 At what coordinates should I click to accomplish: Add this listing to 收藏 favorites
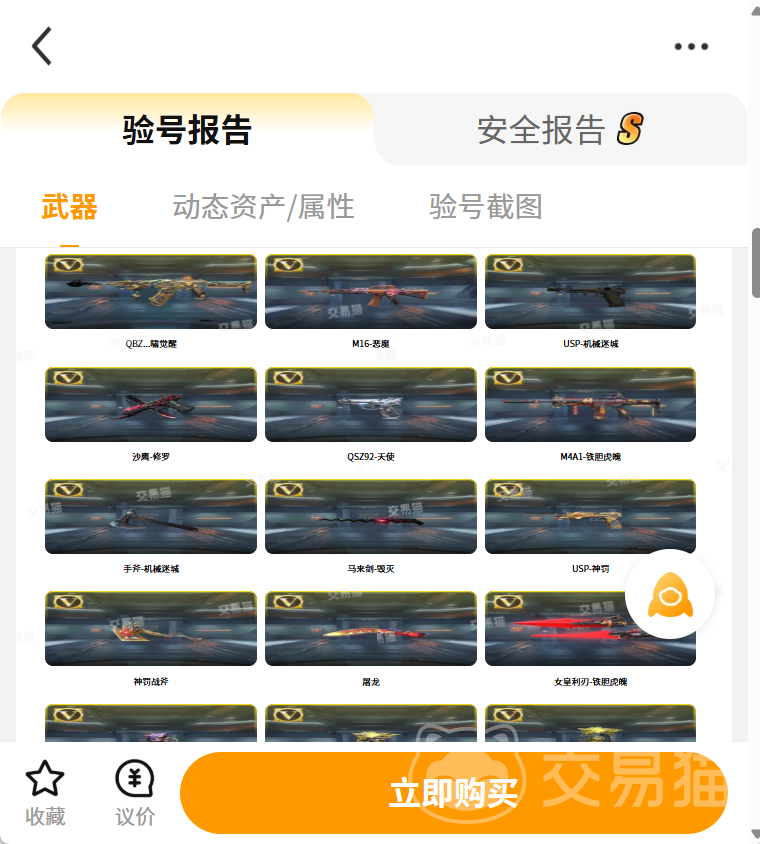pyautogui.click(x=45, y=793)
